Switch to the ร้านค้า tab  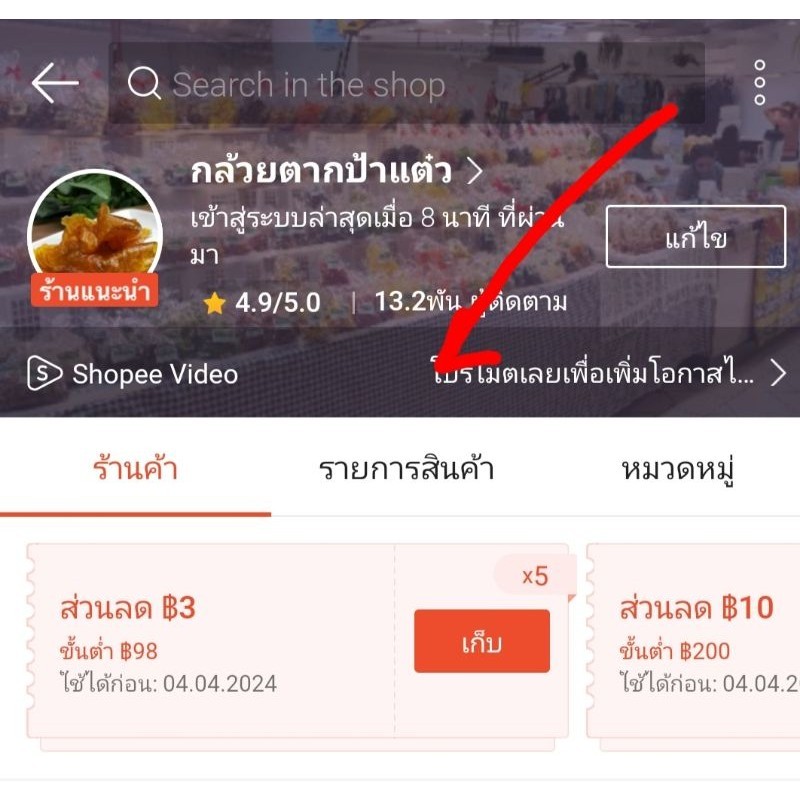tap(134, 469)
